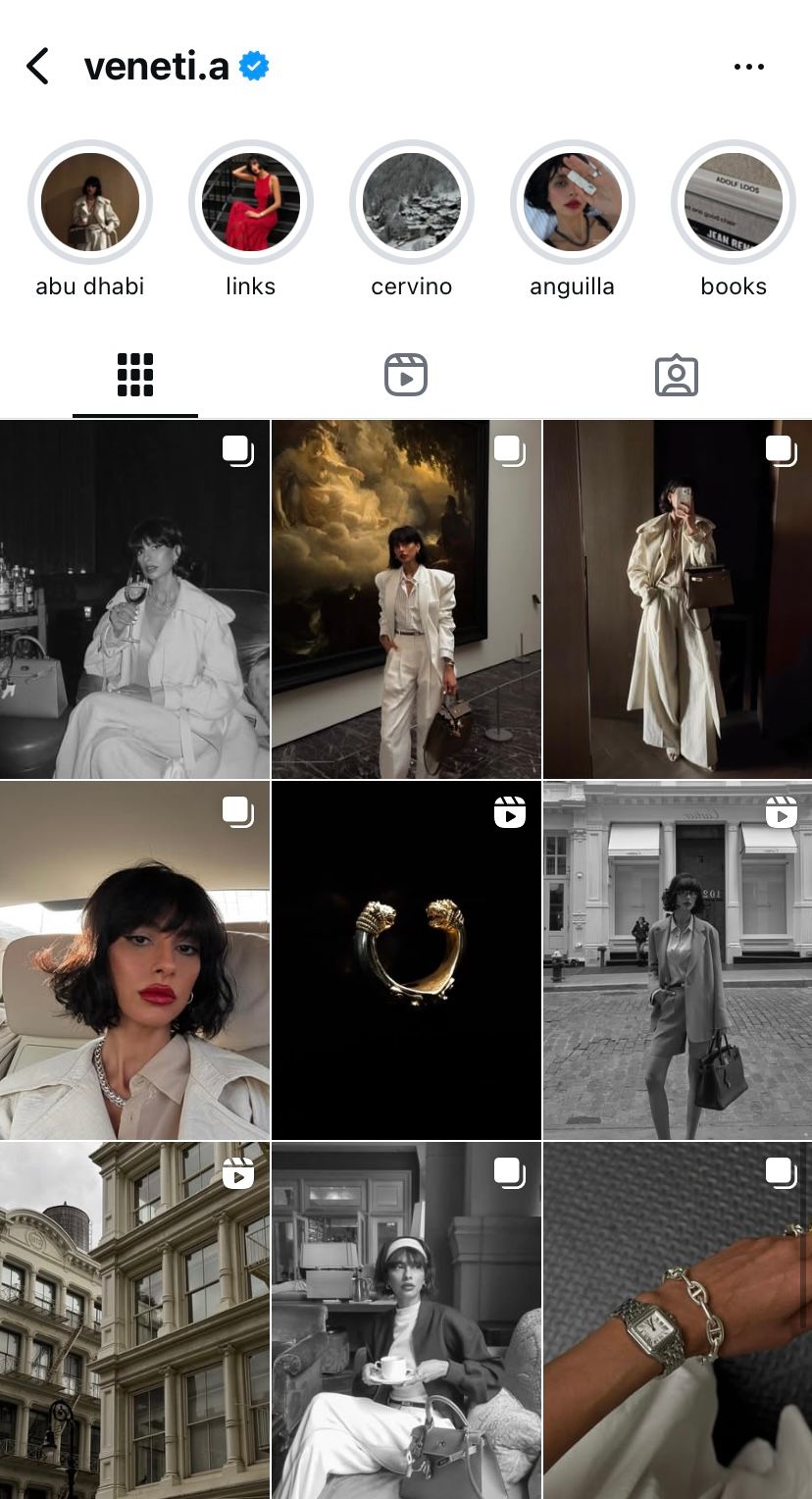Play reel outside the Cartier storefront
Viewport: 812px width, 1499px height.
[x=678, y=960]
